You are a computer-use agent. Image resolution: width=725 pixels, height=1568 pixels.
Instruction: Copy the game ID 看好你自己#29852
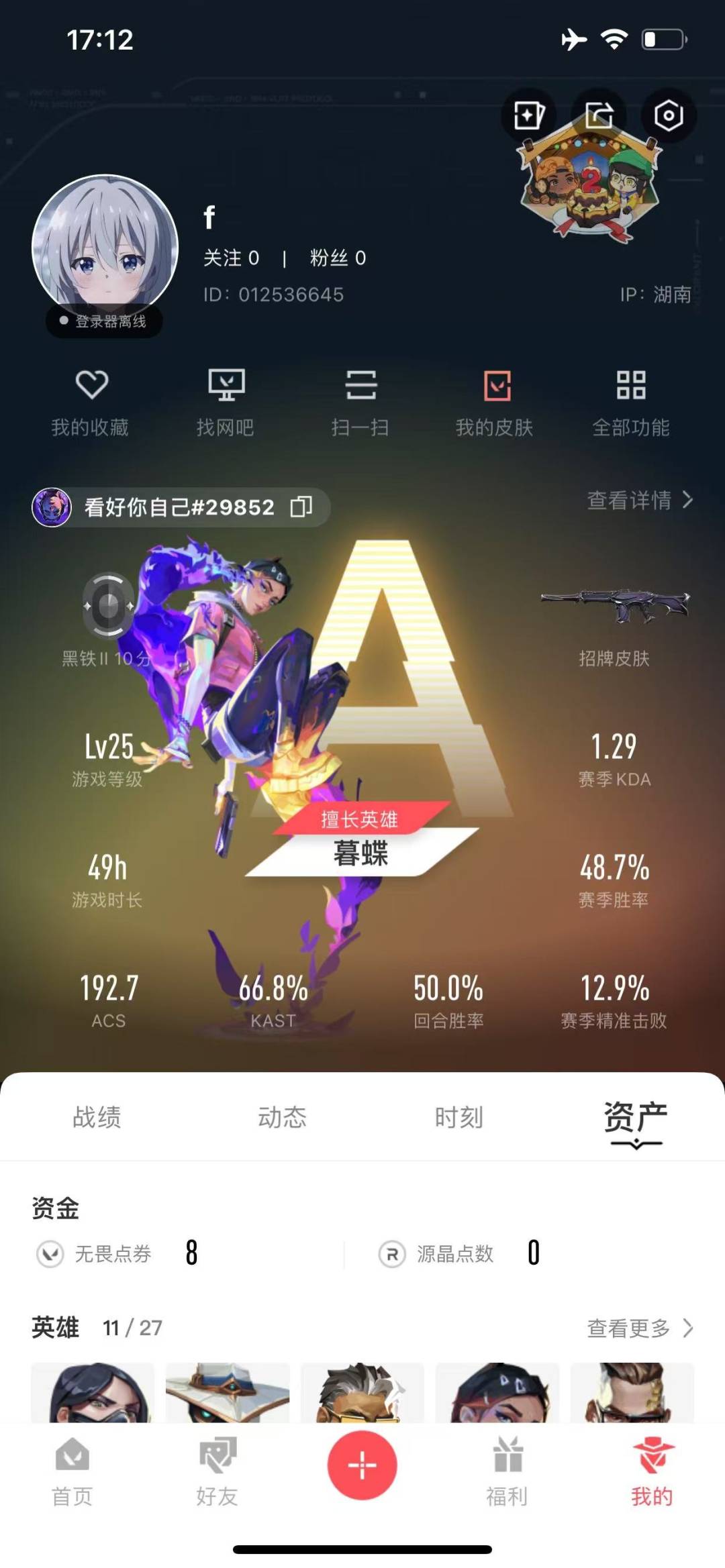coord(301,507)
